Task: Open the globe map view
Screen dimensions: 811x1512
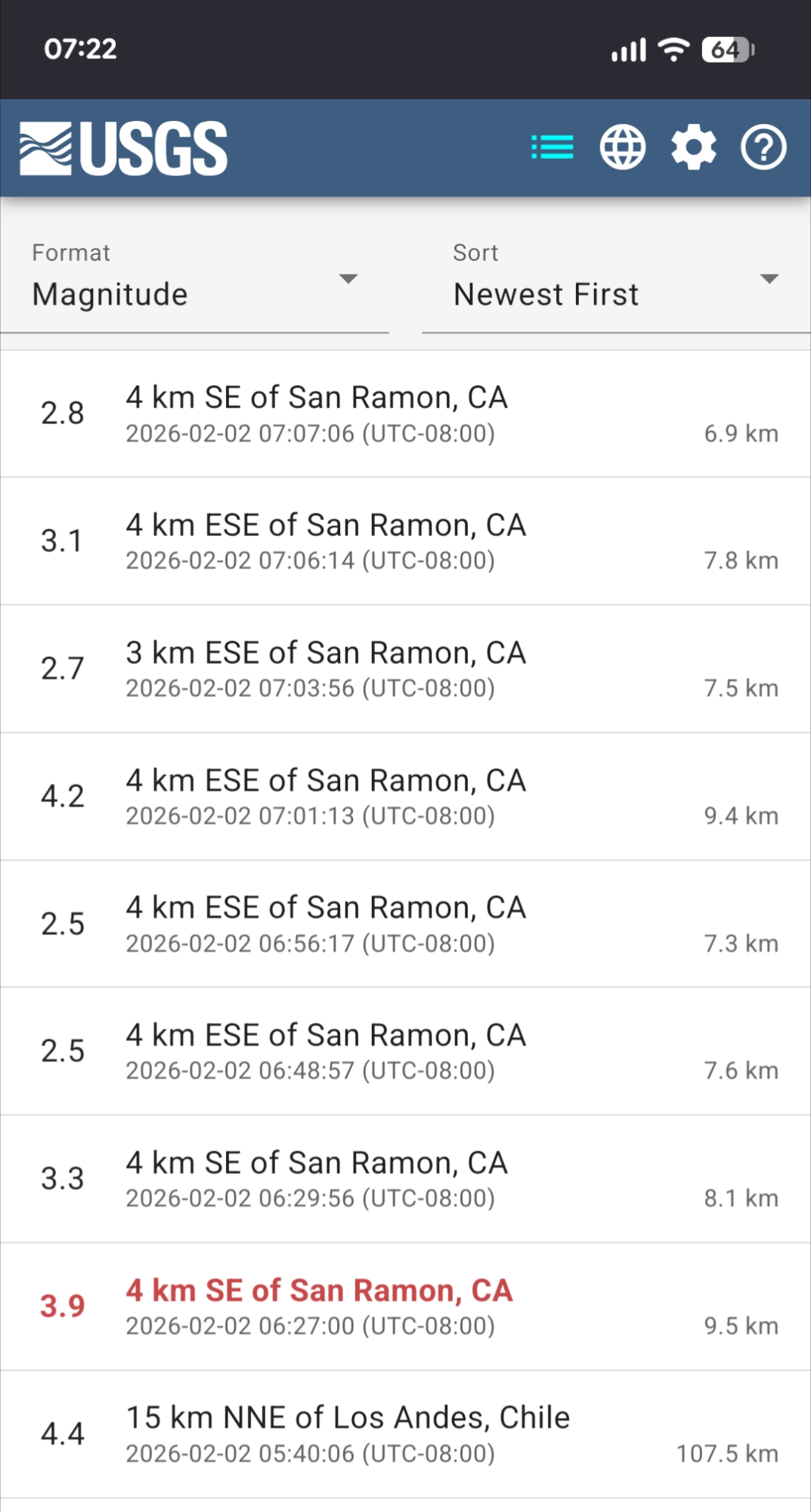Action: [623, 147]
